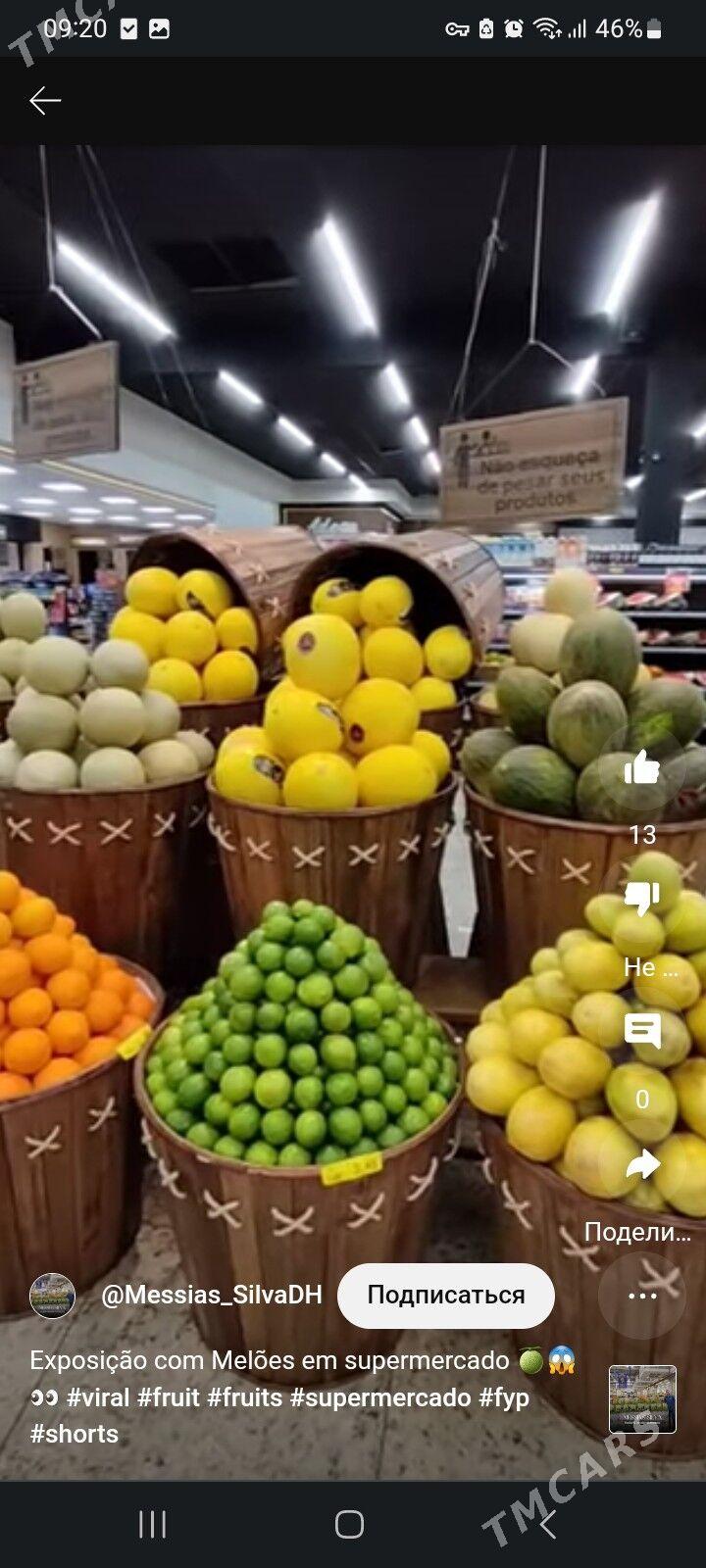
Task: Open the #supermercado hashtag
Action: pos(388,1397)
